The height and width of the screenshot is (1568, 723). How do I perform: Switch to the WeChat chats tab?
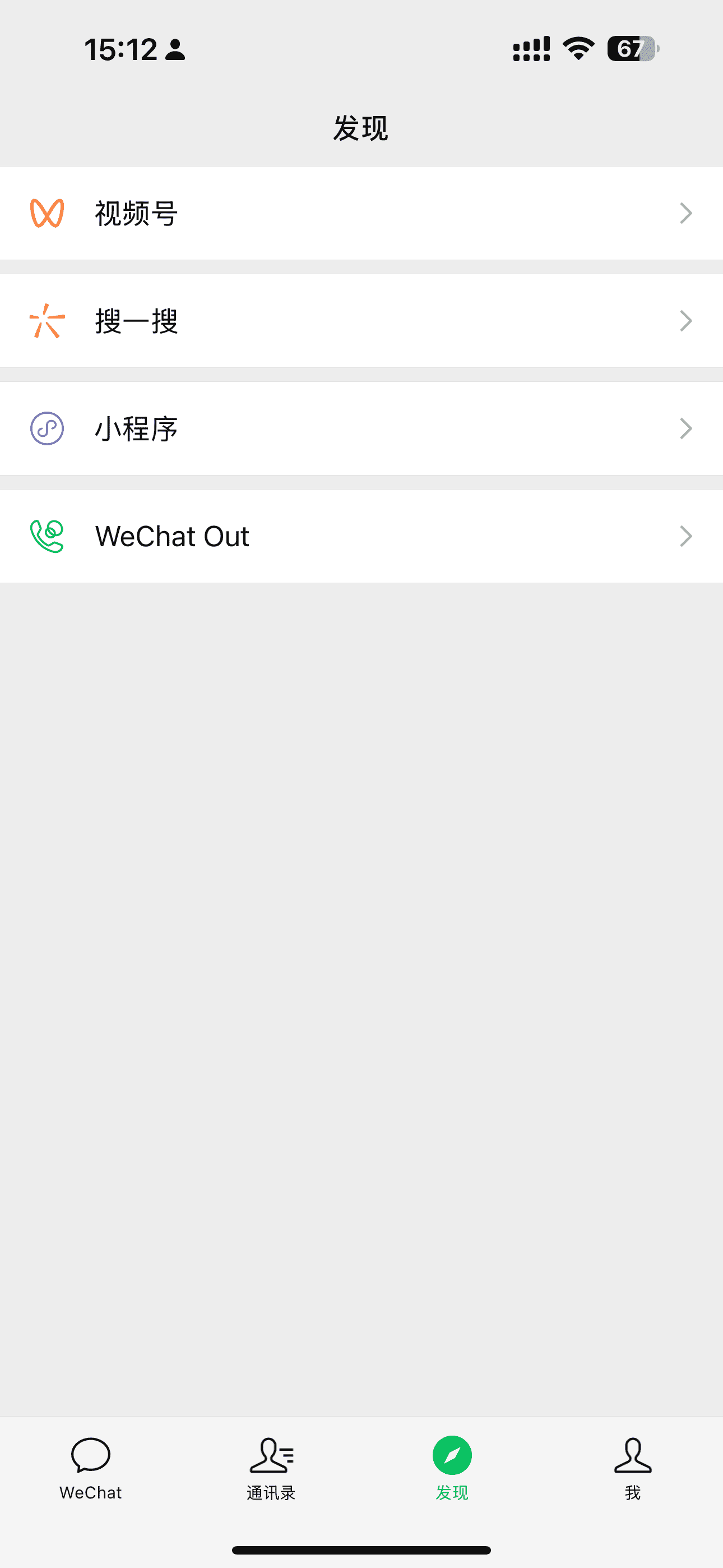[x=91, y=1468]
